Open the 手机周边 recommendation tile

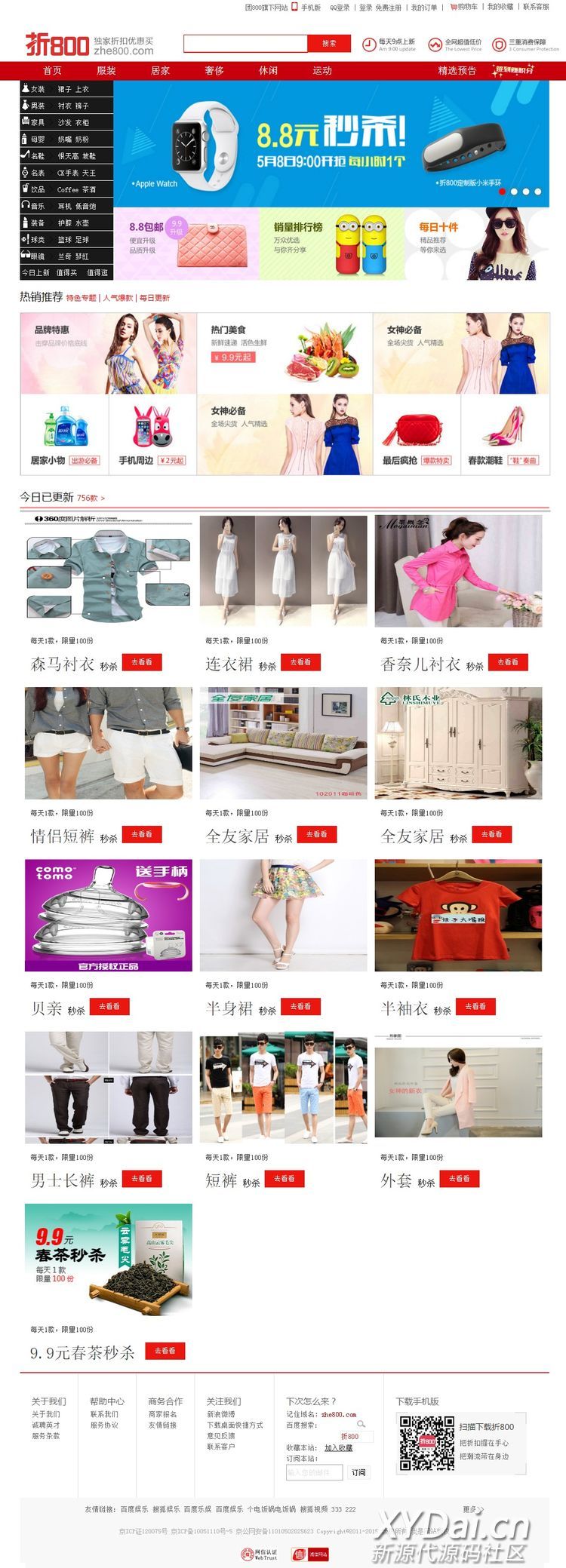(x=152, y=434)
